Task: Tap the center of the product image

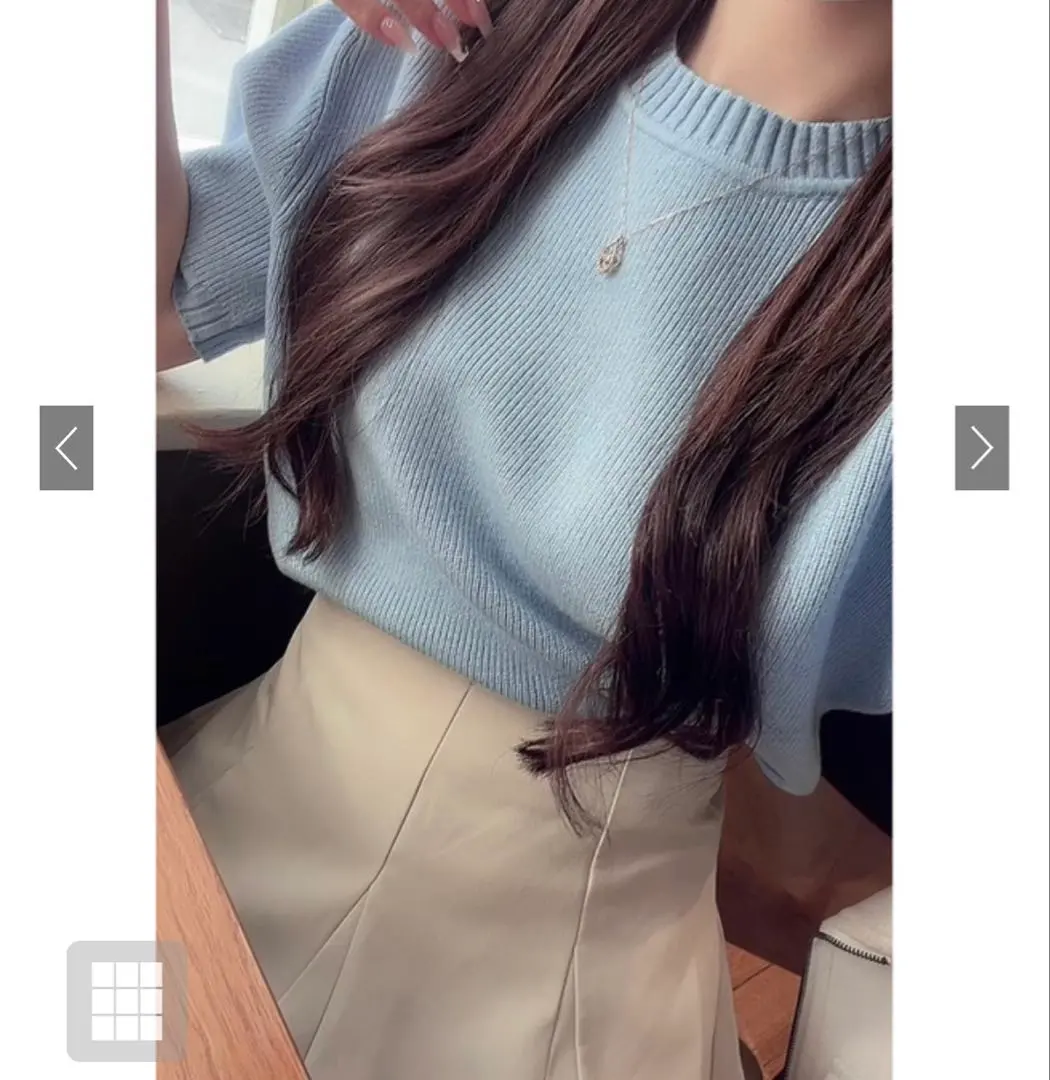Action: point(522,540)
